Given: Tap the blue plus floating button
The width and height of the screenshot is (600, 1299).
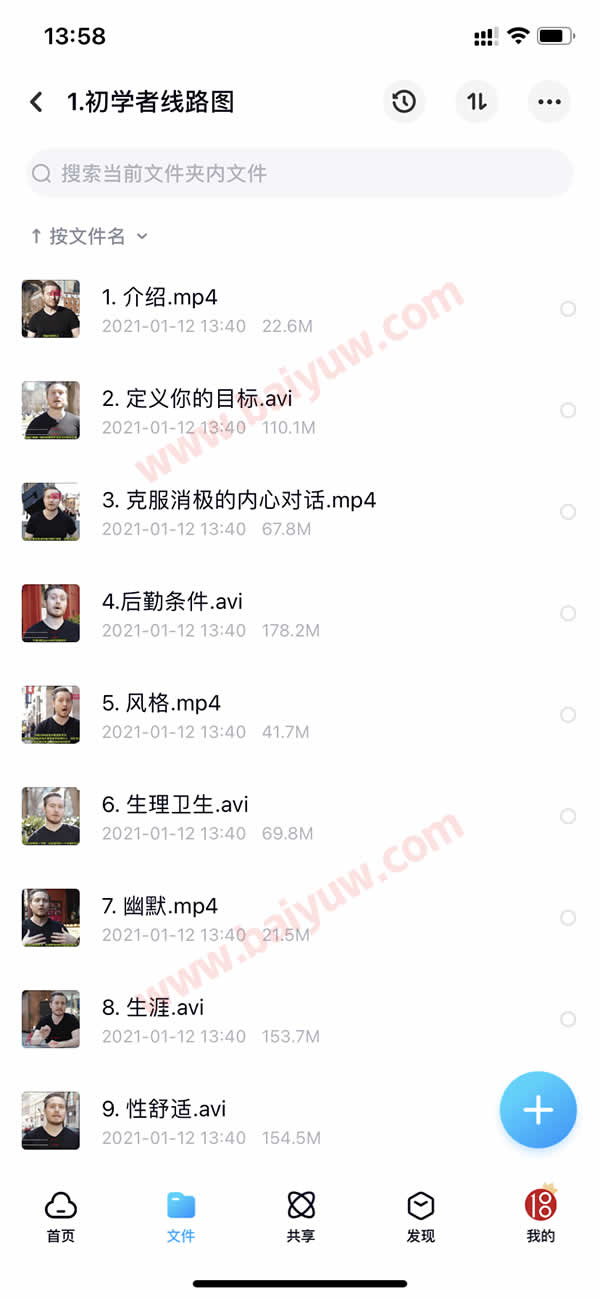Looking at the screenshot, I should tap(538, 1110).
